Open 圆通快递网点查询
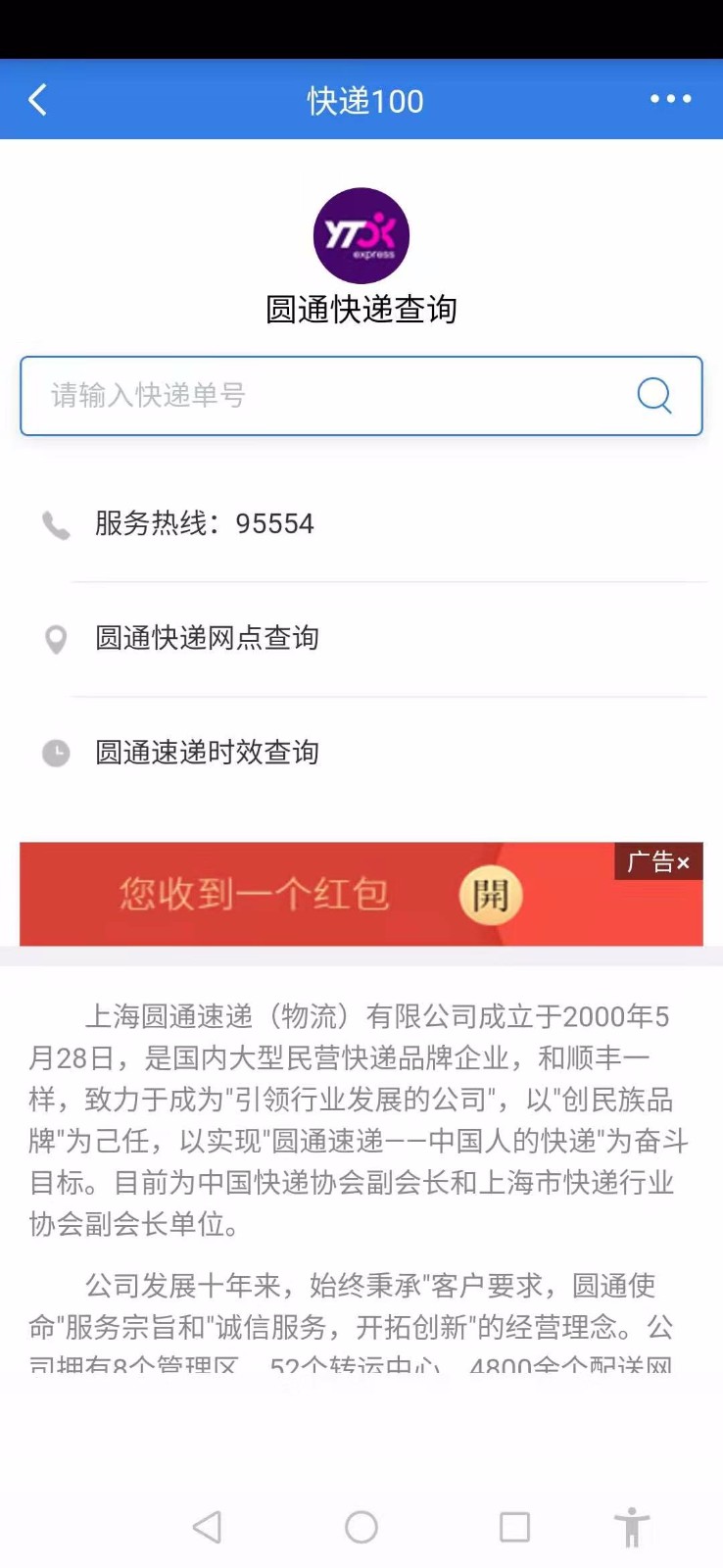The image size is (723, 1568). 206,638
